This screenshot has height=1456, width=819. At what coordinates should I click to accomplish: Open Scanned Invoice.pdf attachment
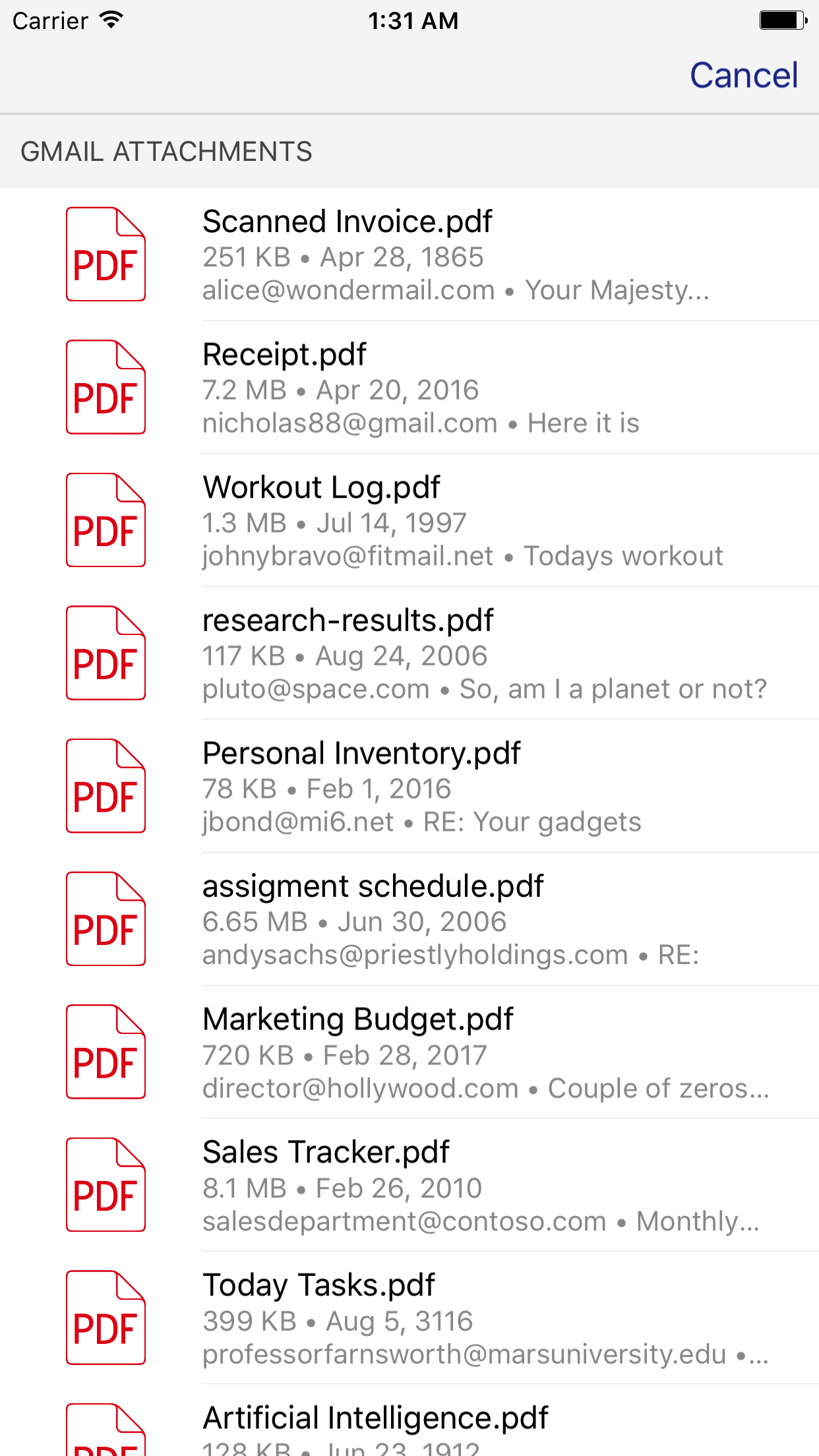click(x=409, y=255)
